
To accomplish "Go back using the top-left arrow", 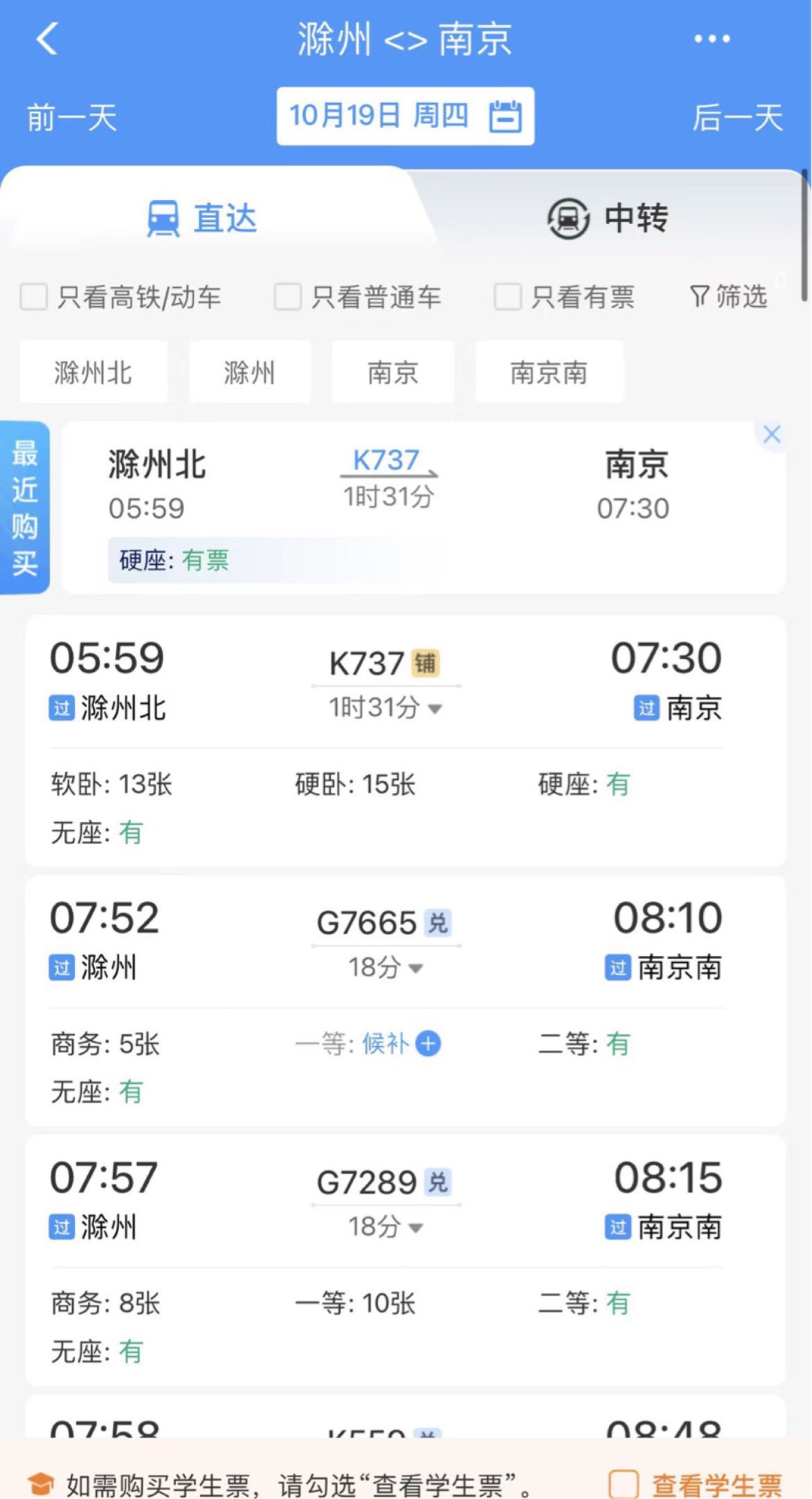I will point(47,38).
